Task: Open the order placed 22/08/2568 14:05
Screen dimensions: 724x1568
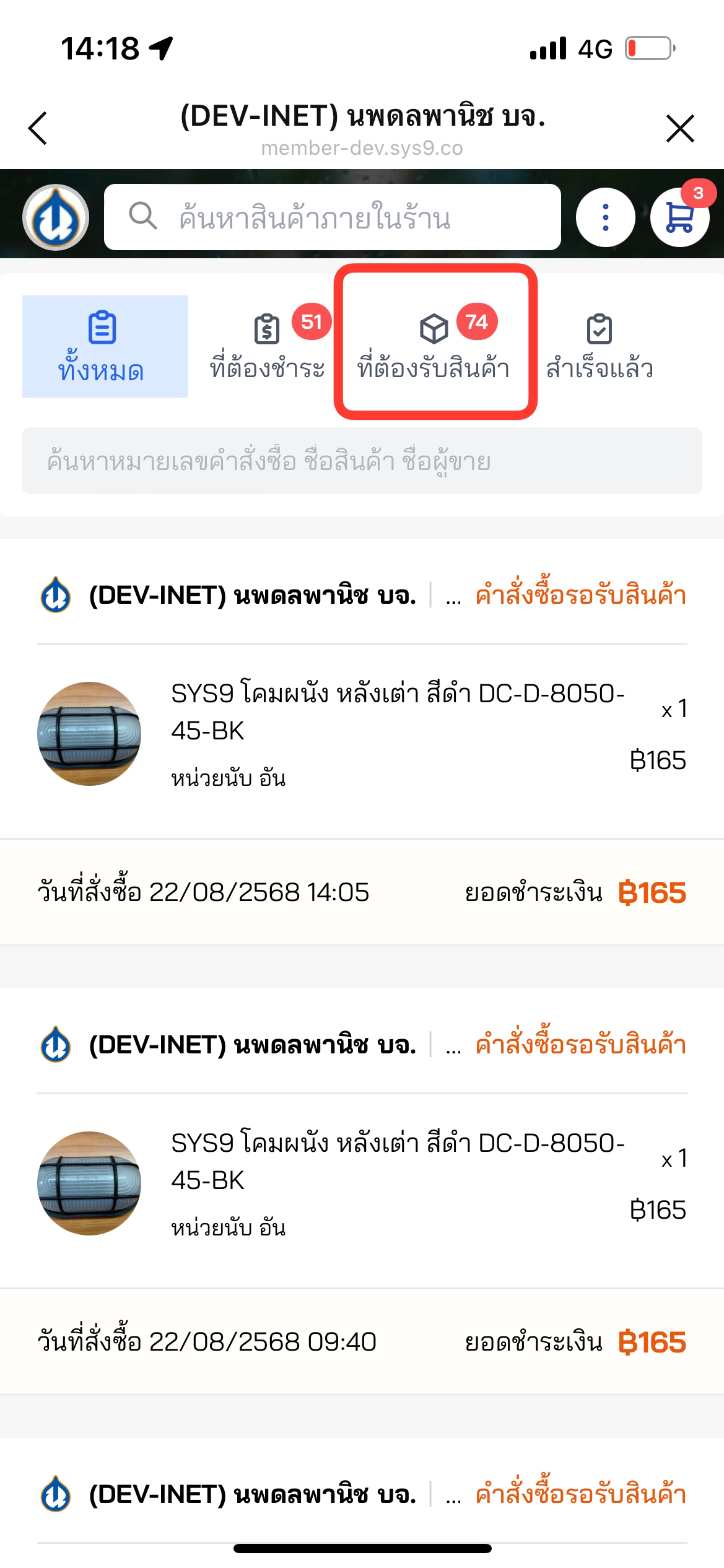Action: tap(362, 733)
